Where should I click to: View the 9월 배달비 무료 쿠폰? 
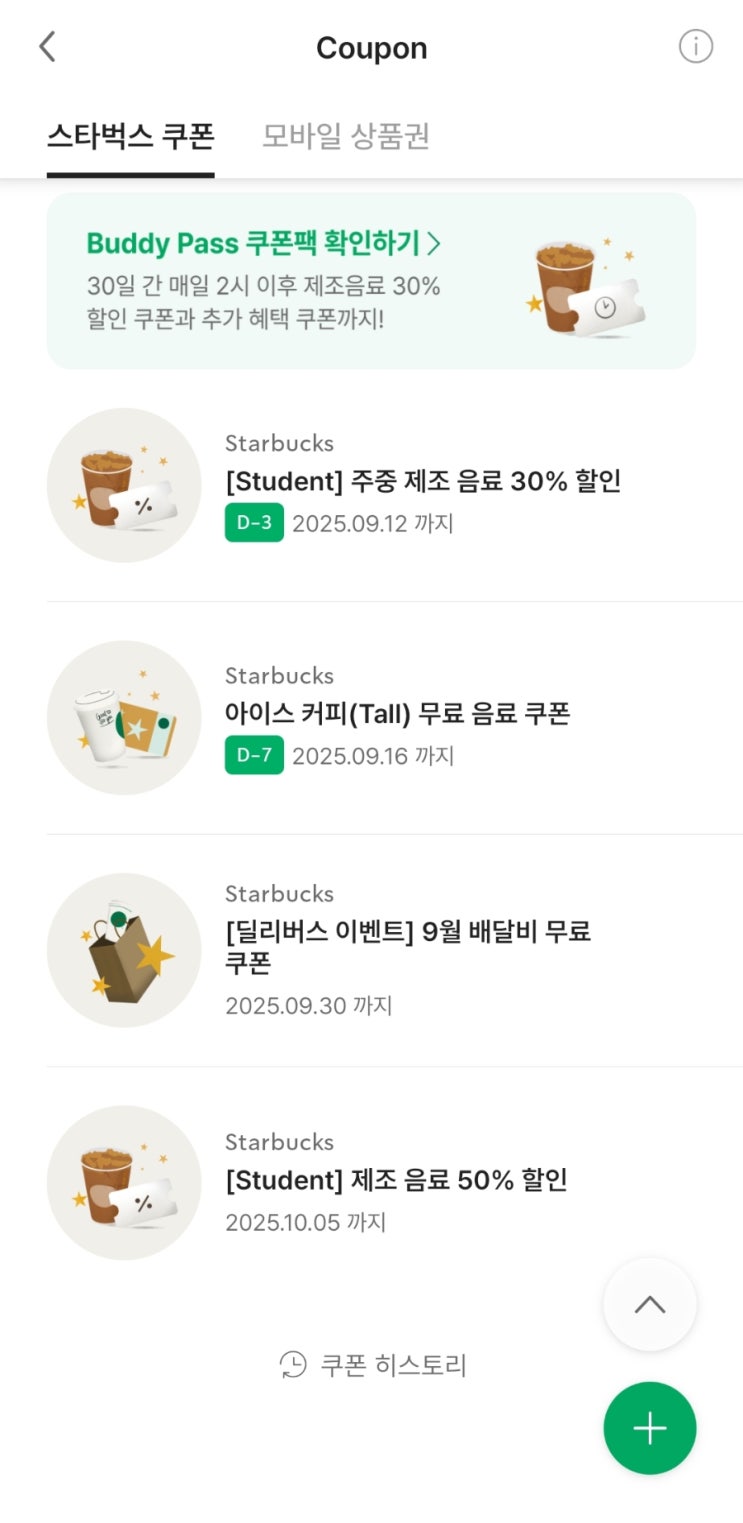[x=407, y=947]
